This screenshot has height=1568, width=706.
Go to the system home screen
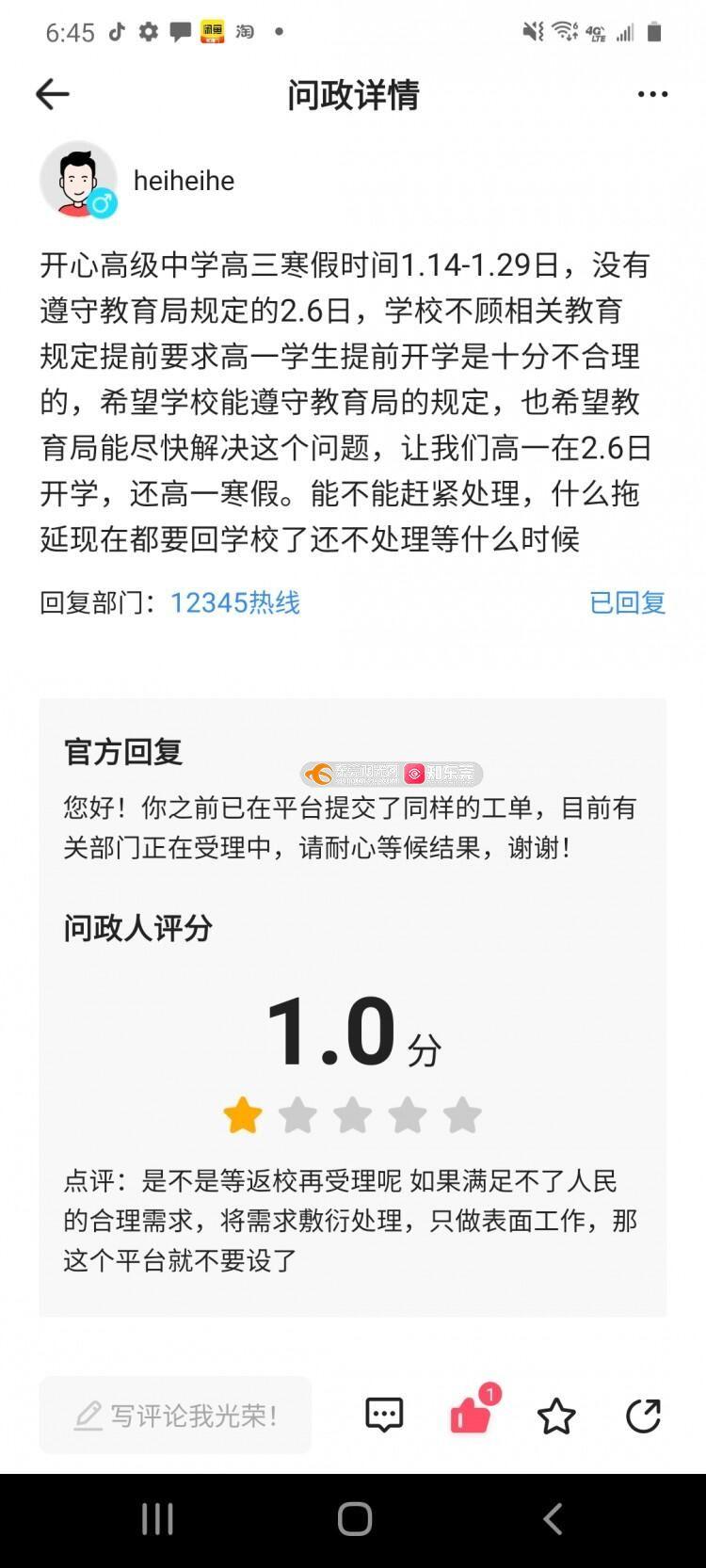354,1518
